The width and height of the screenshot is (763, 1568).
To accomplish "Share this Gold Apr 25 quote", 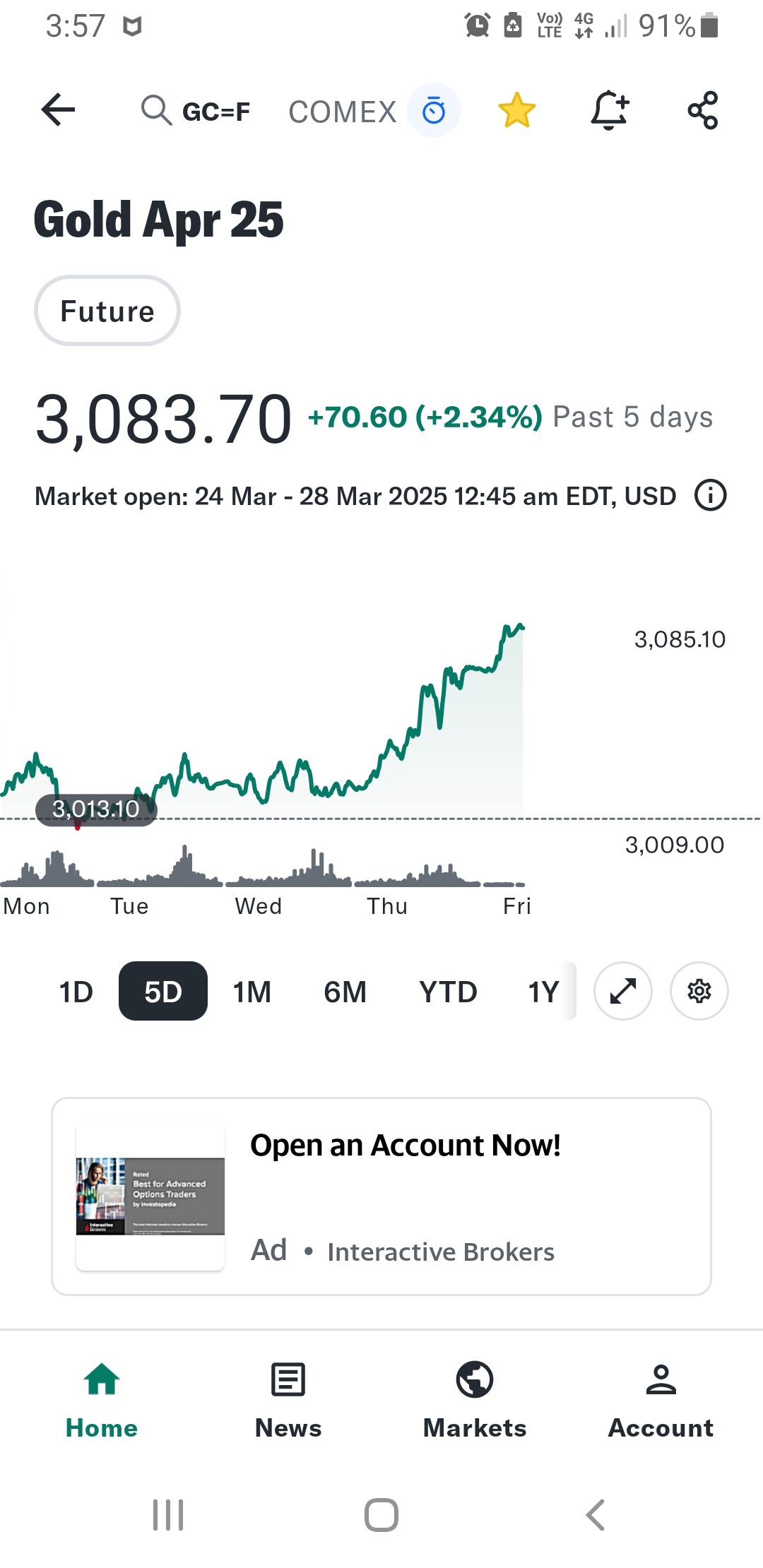I will [x=703, y=110].
